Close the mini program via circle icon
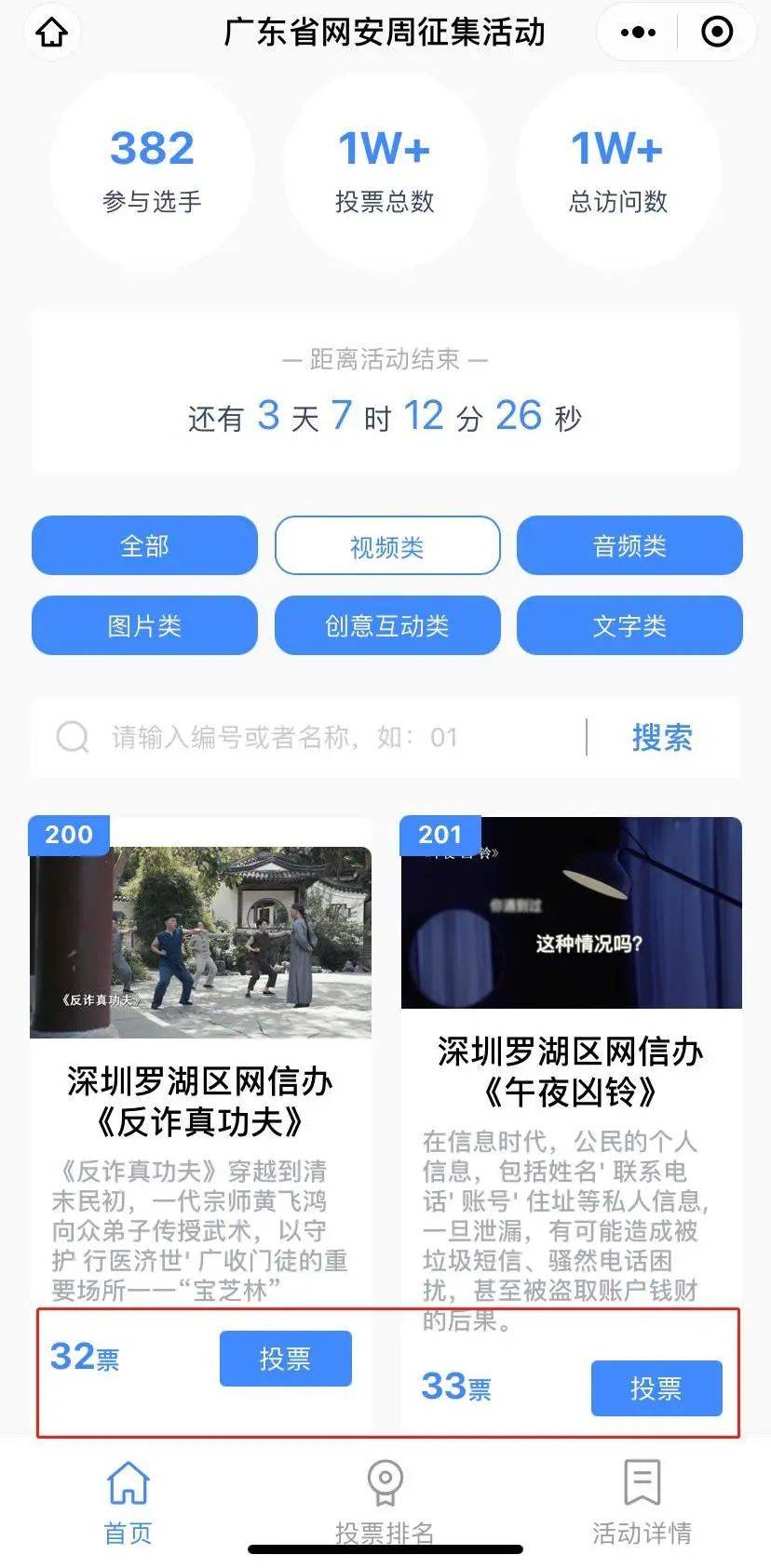 pyautogui.click(x=716, y=33)
